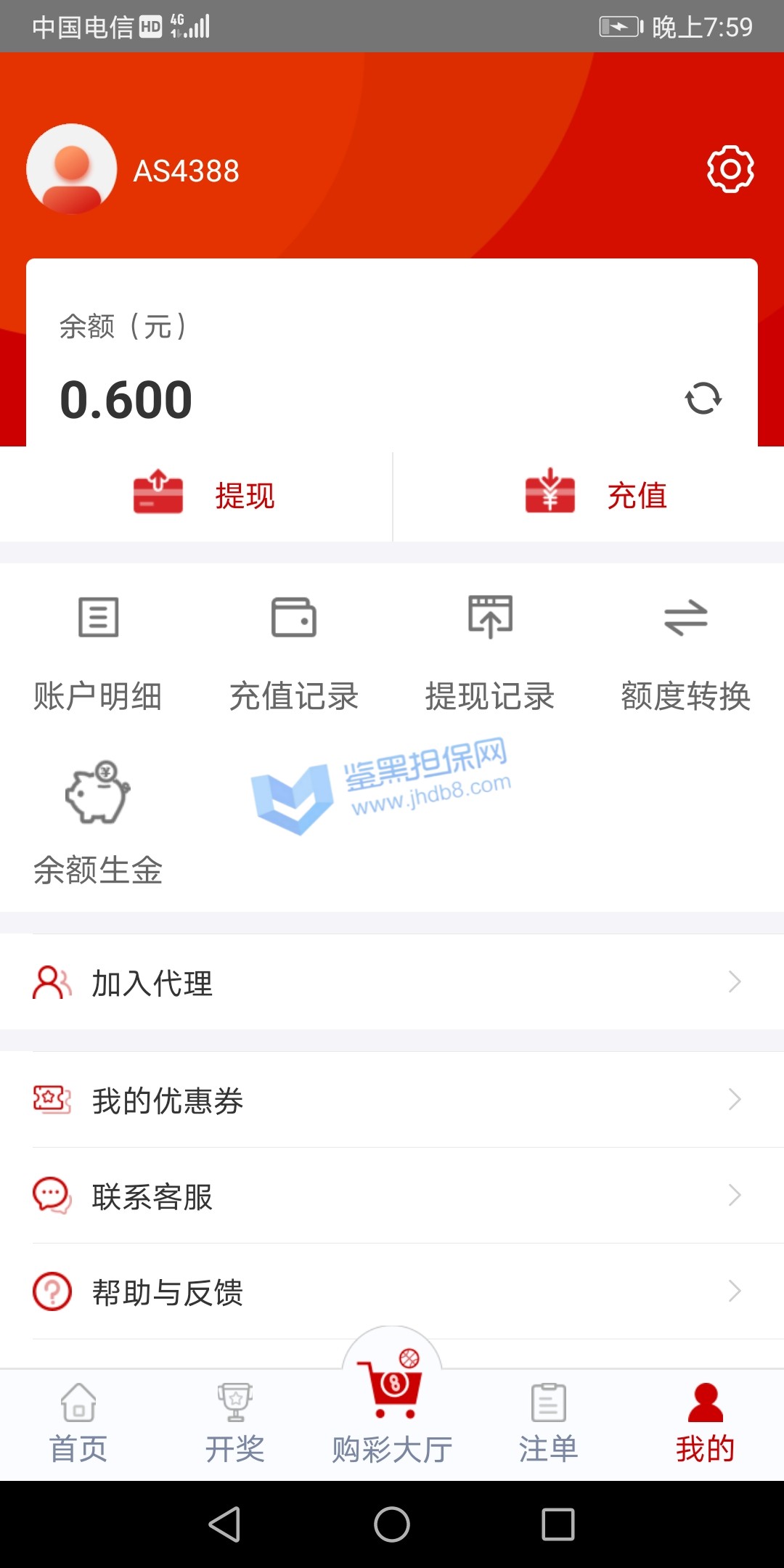Image resolution: width=784 pixels, height=1568 pixels.
Task: Open the 加入代理 row
Action: (x=392, y=983)
